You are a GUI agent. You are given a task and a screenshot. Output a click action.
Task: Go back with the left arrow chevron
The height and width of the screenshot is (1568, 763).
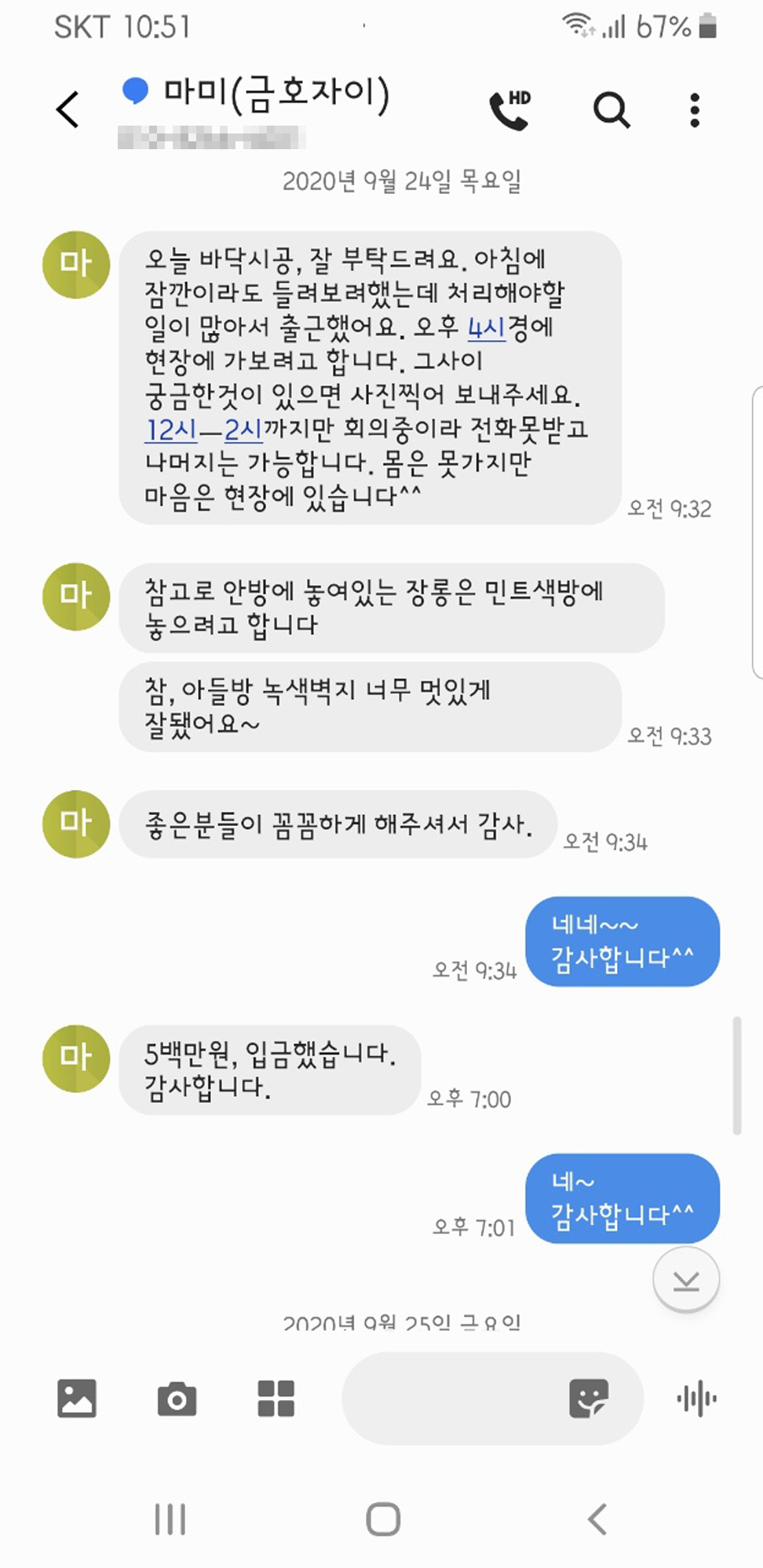(x=68, y=110)
